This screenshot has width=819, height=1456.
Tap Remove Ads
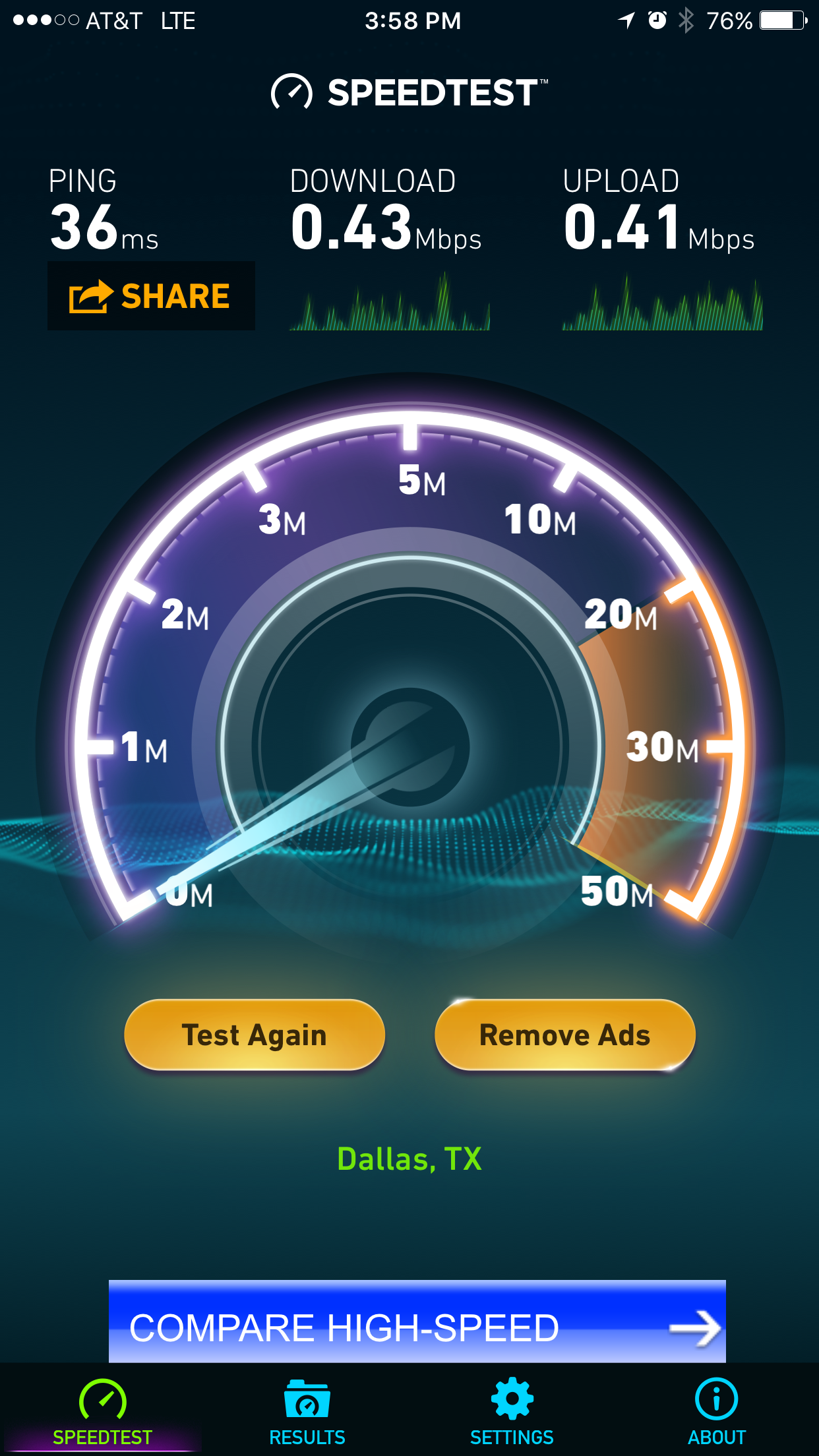click(x=565, y=1035)
